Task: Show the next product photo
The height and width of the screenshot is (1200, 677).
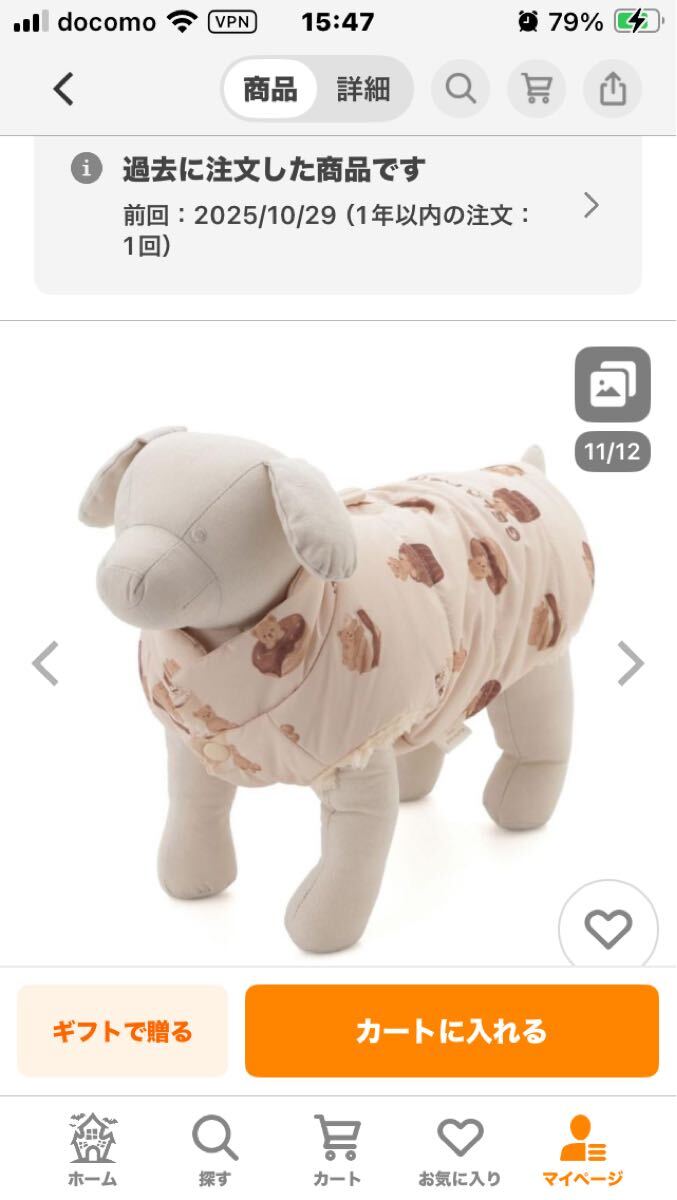Action: [630, 663]
